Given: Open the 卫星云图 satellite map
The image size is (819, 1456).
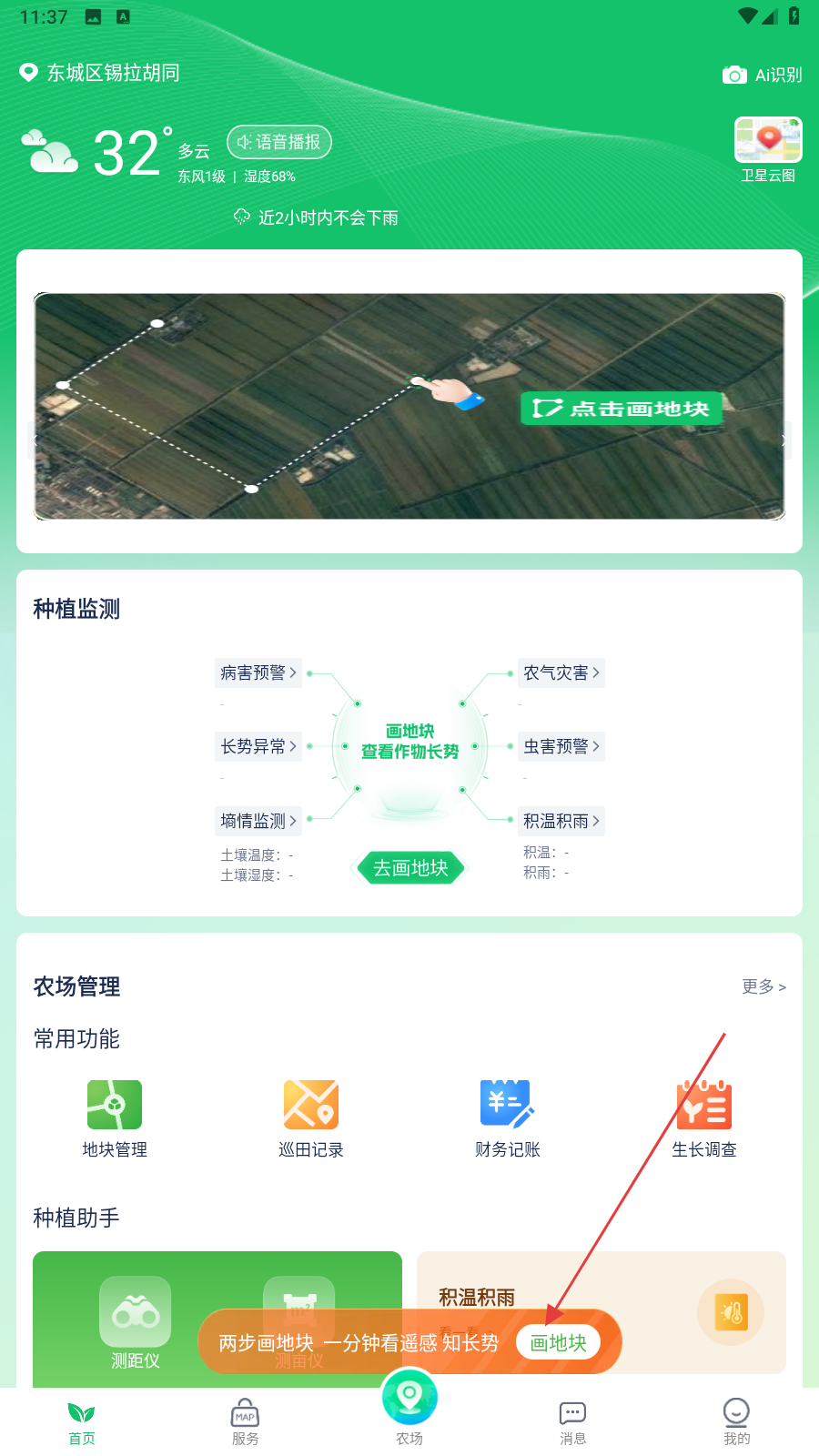Looking at the screenshot, I should pos(768,150).
